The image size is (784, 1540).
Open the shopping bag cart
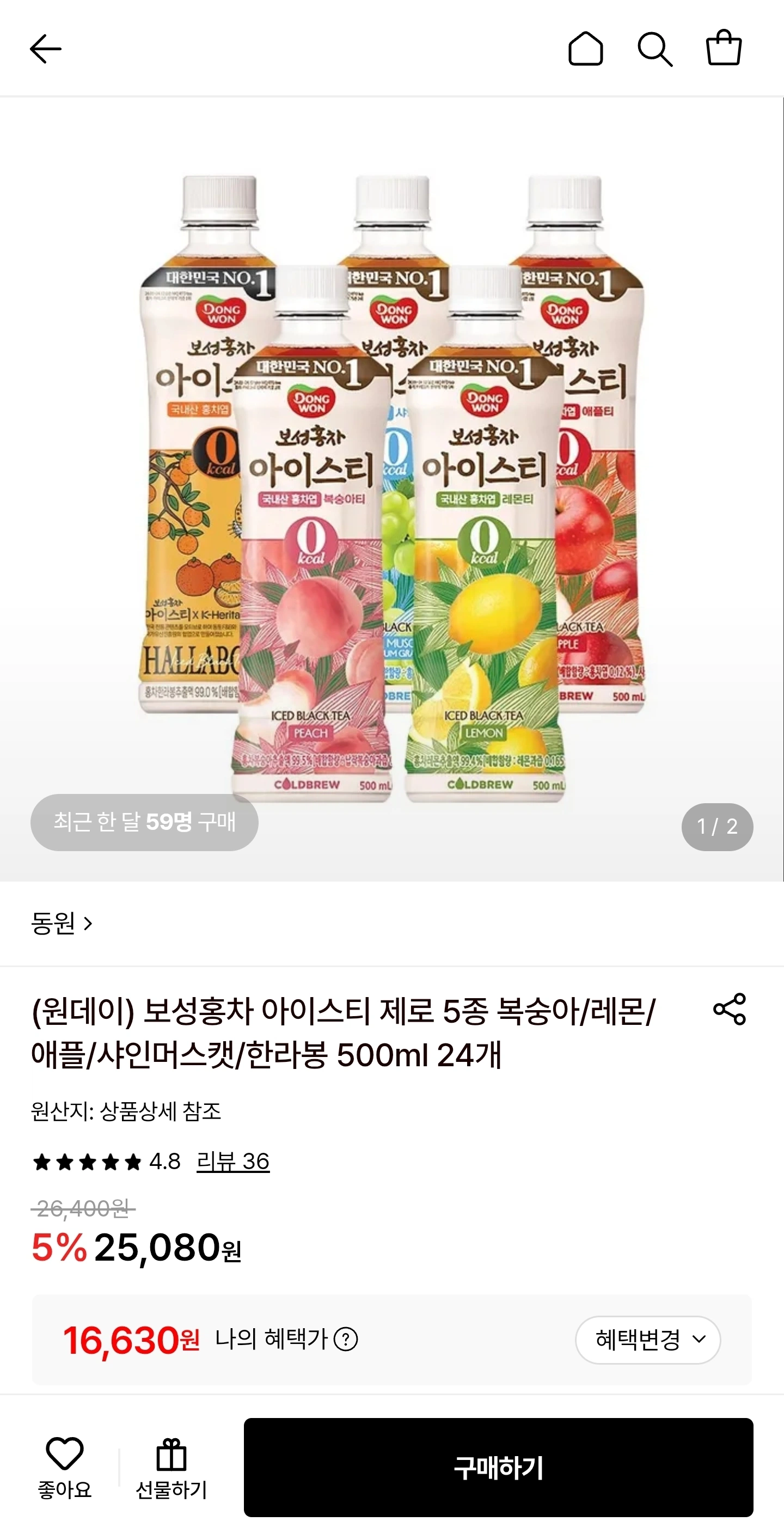tap(724, 48)
